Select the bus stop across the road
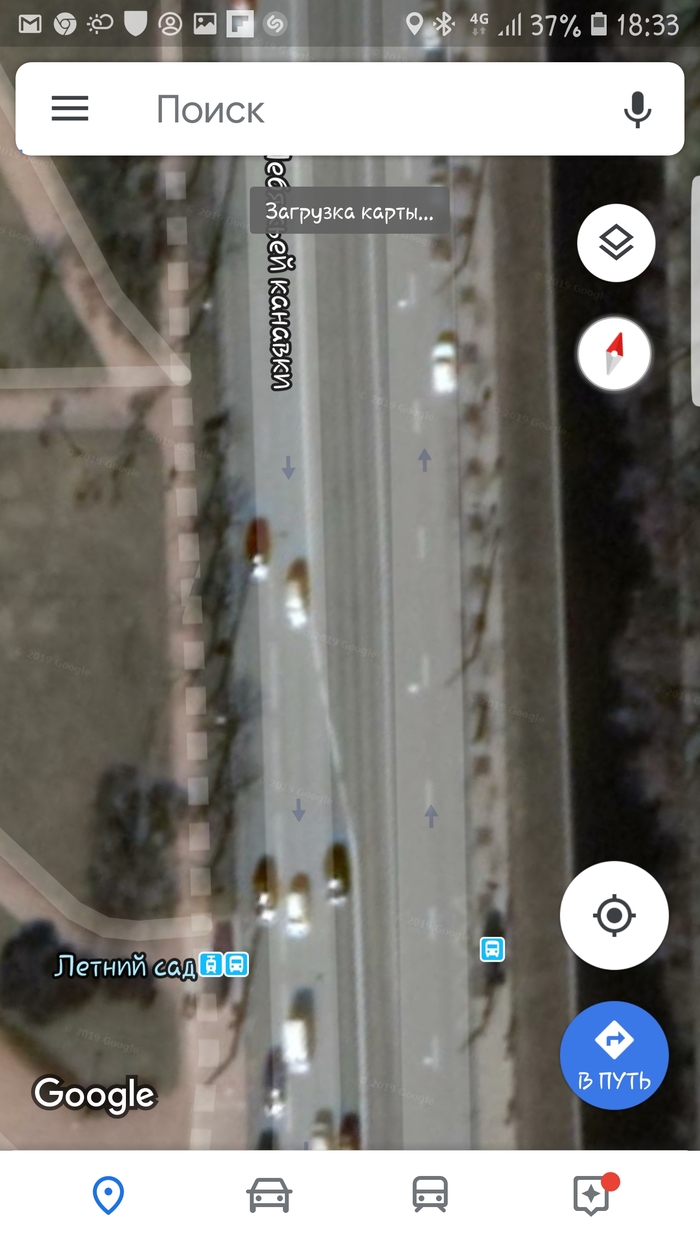 (x=492, y=948)
